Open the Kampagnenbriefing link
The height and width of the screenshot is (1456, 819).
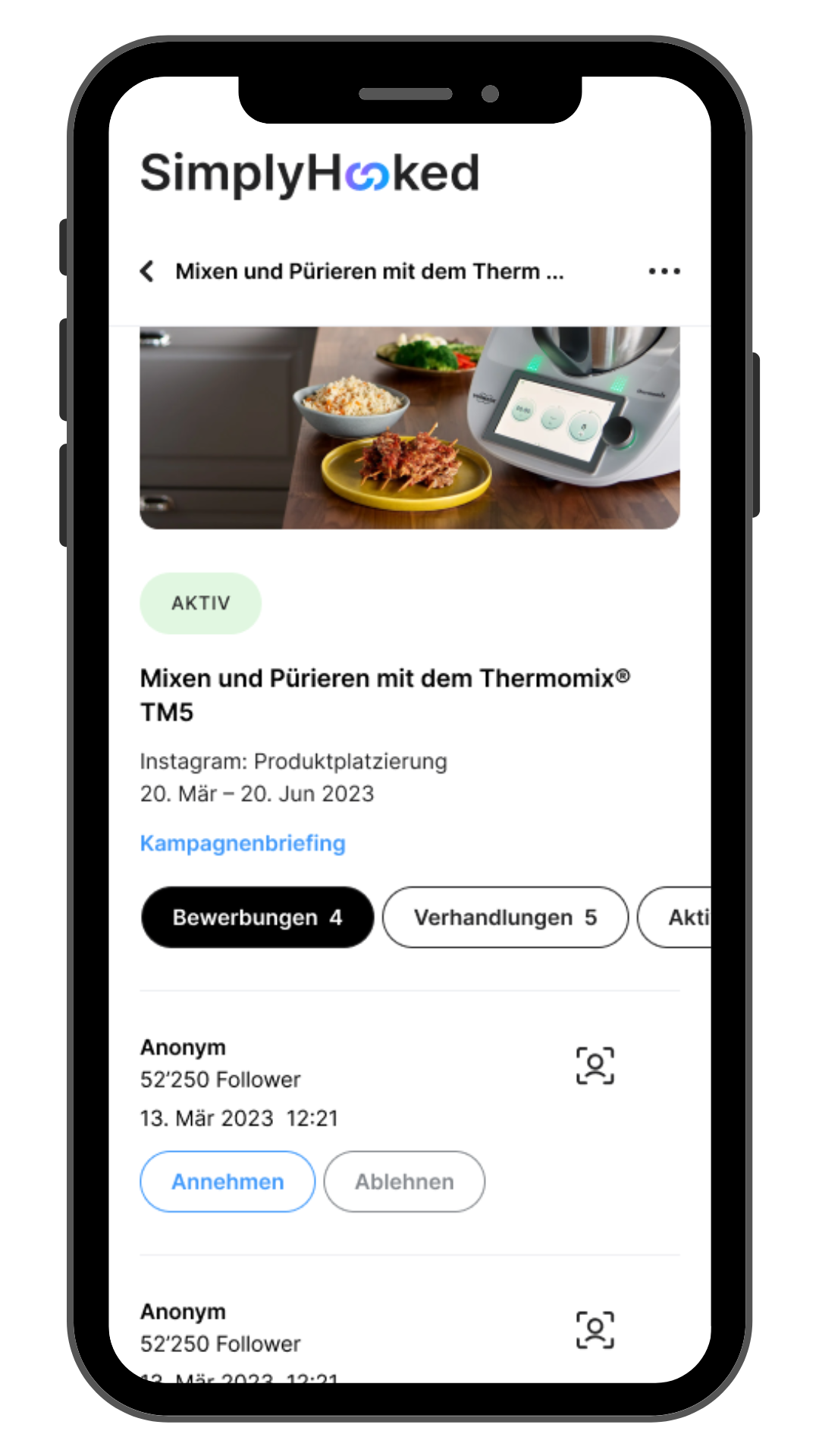click(243, 843)
